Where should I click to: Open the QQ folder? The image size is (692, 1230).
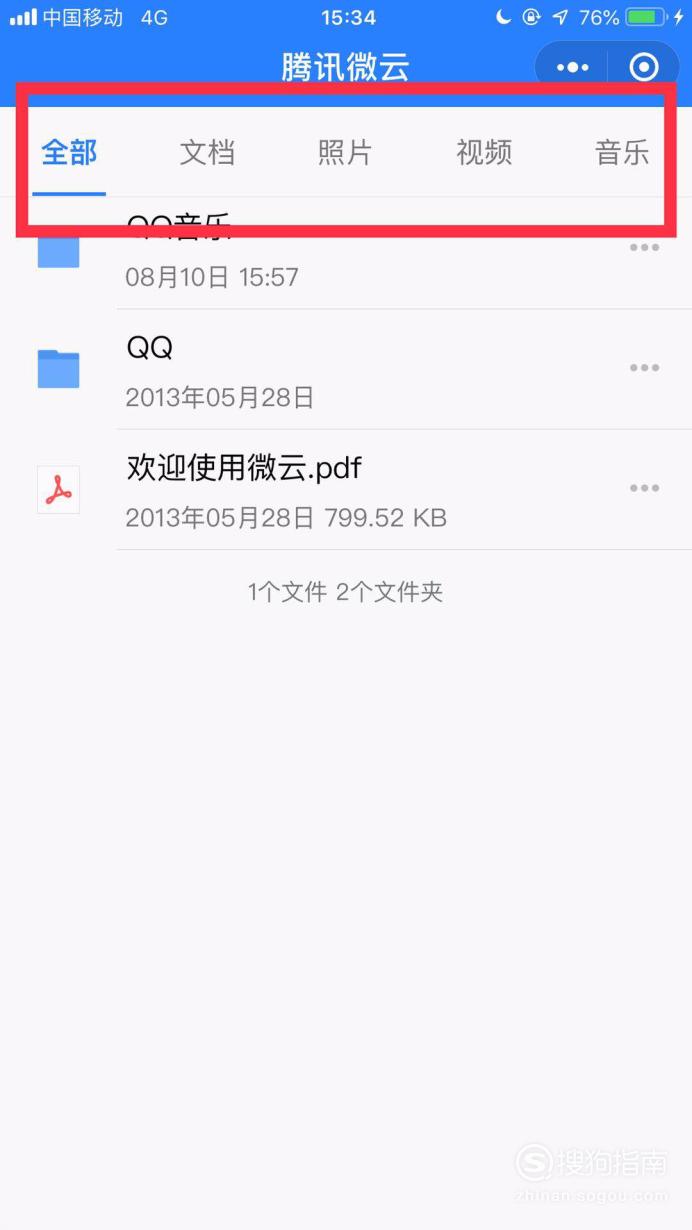(x=346, y=370)
